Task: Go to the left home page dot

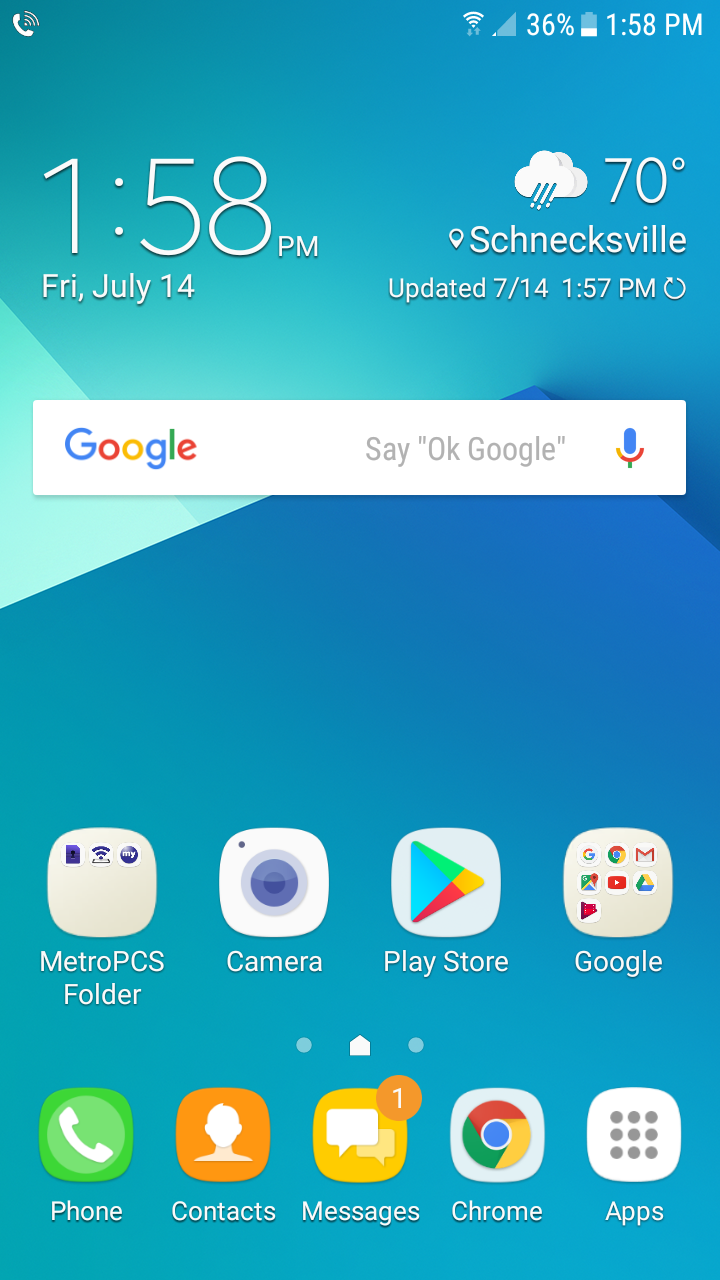Action: tap(304, 1045)
